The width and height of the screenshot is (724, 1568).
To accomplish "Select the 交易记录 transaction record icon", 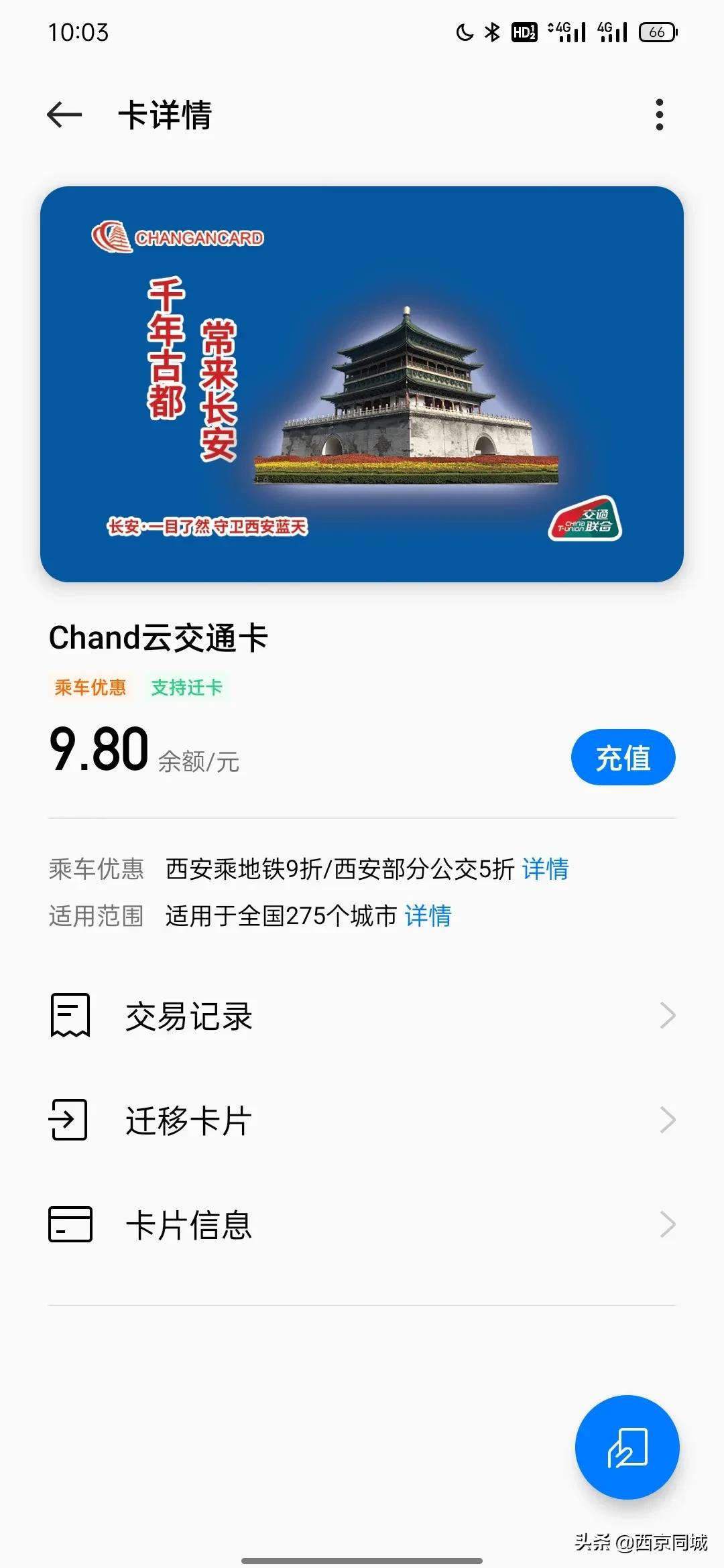I will (69, 1015).
